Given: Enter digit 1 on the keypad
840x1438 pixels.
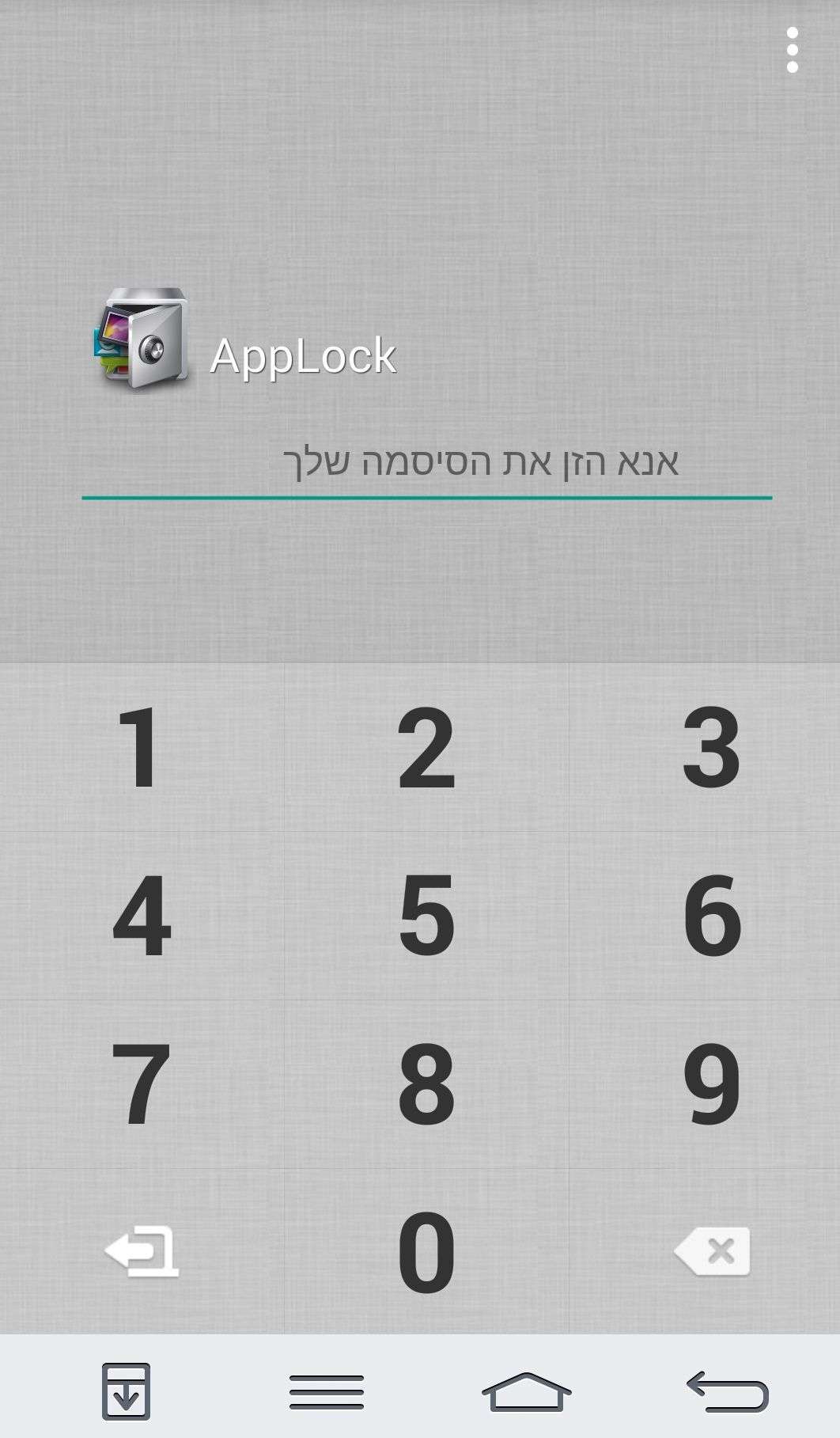Looking at the screenshot, I should pos(142,748).
